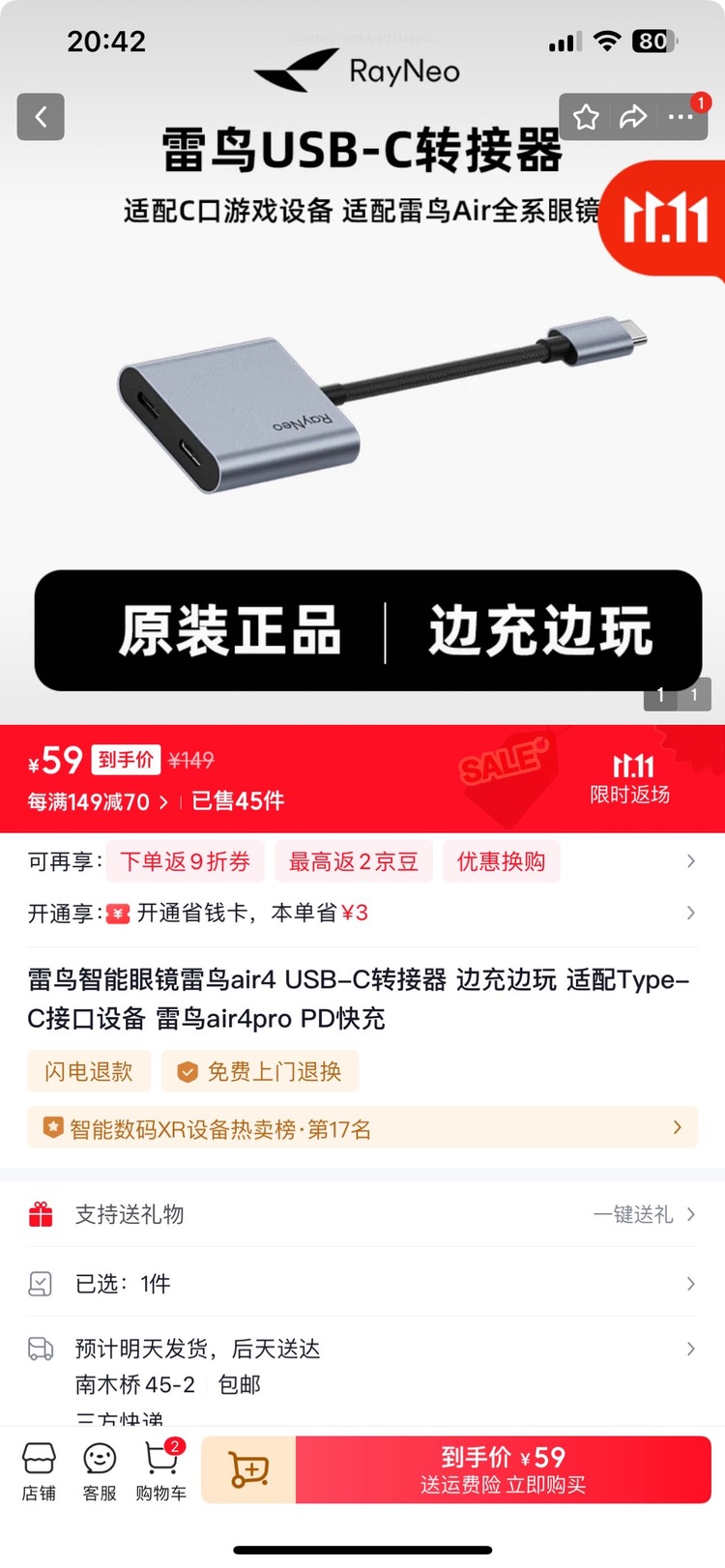Buy now with 到手价 ¥59 button

(x=503, y=1469)
